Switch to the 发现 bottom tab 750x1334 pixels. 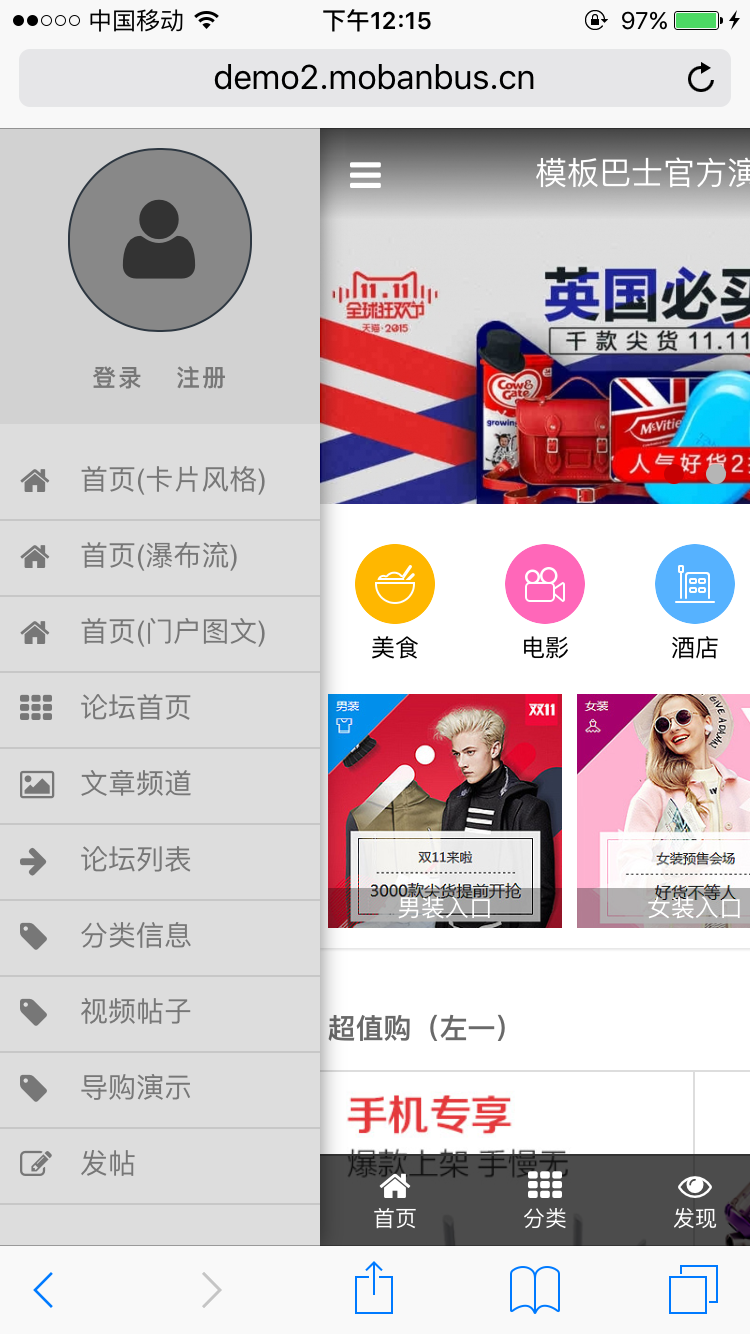695,1200
